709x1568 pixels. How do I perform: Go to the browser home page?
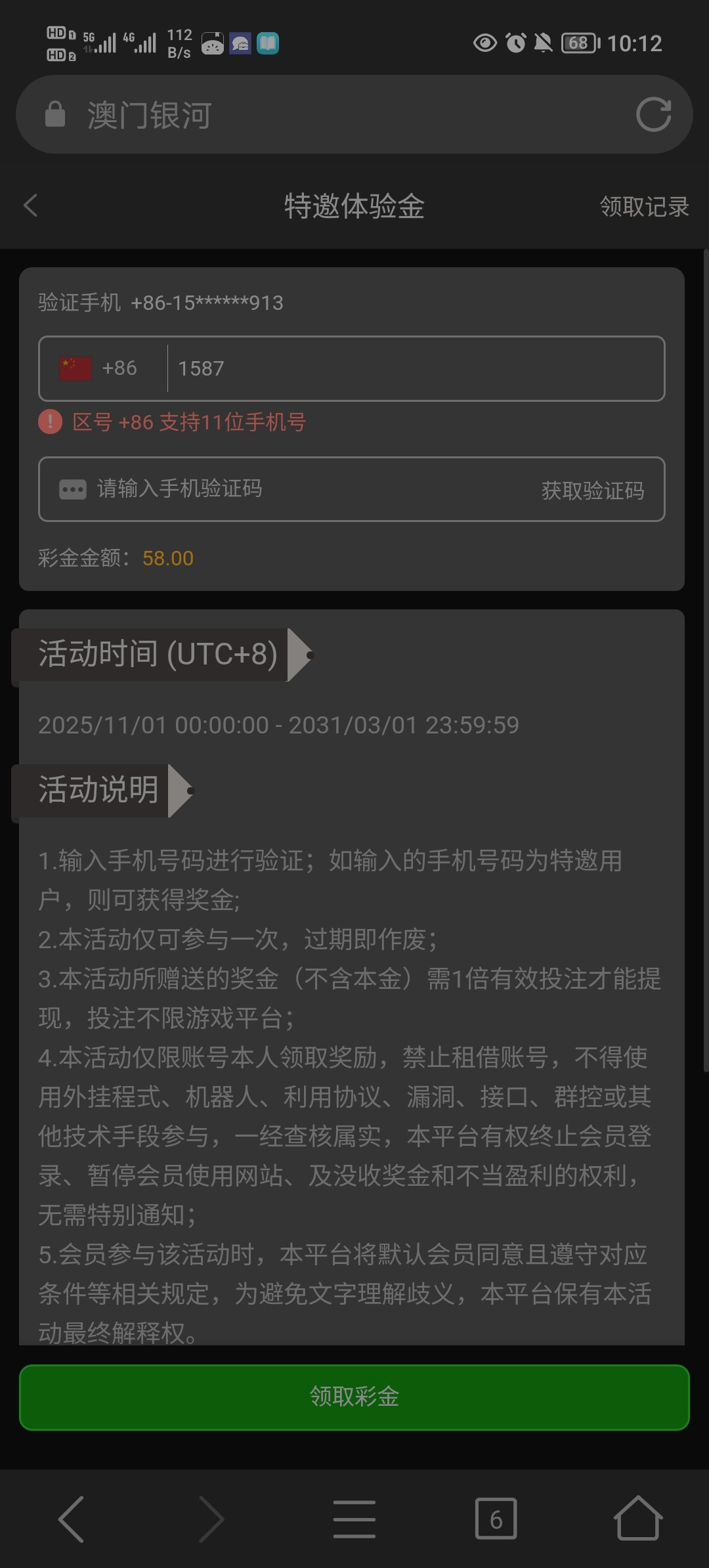[637, 1519]
